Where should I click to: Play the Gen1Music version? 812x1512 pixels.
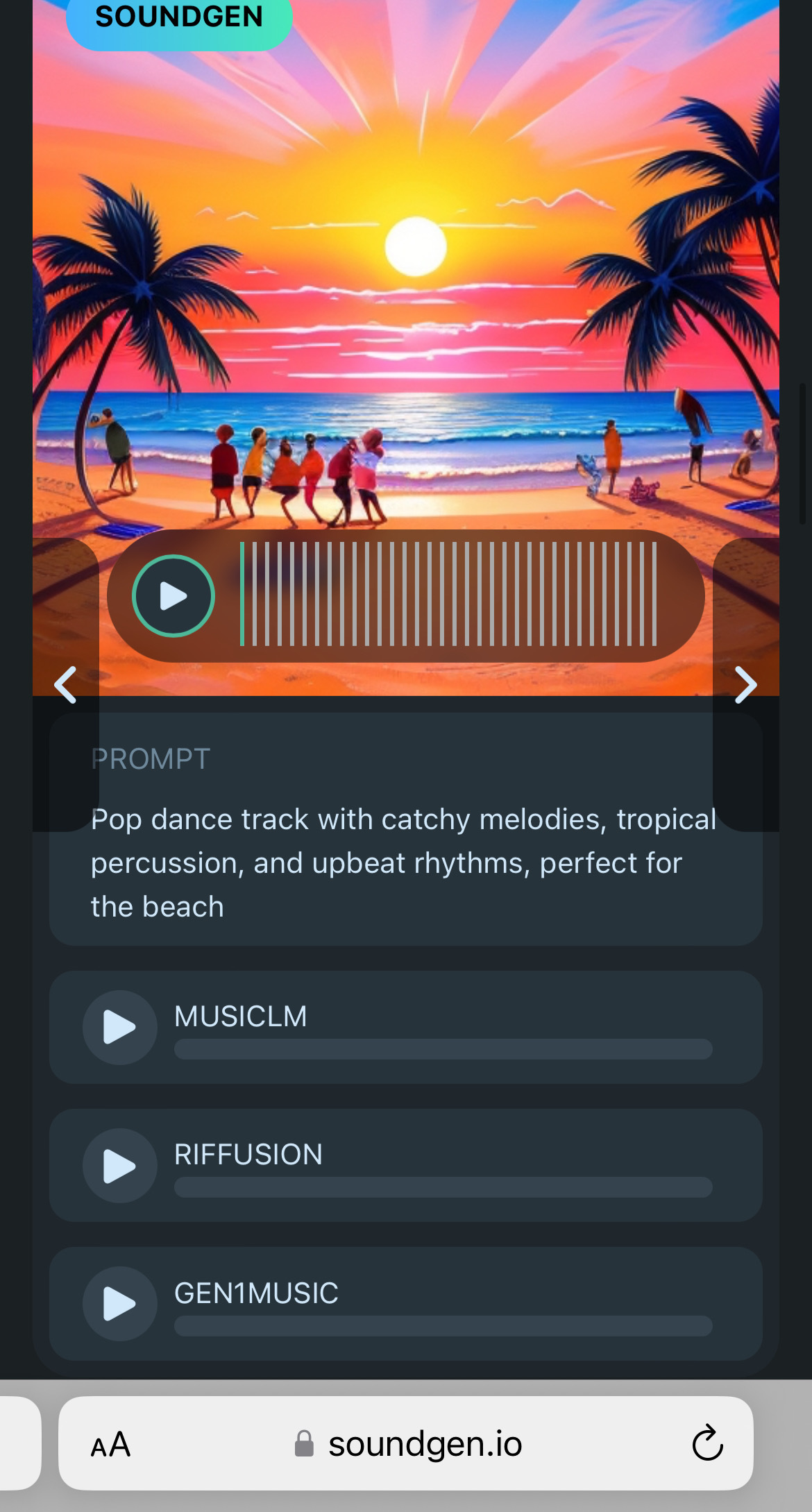(x=119, y=1304)
